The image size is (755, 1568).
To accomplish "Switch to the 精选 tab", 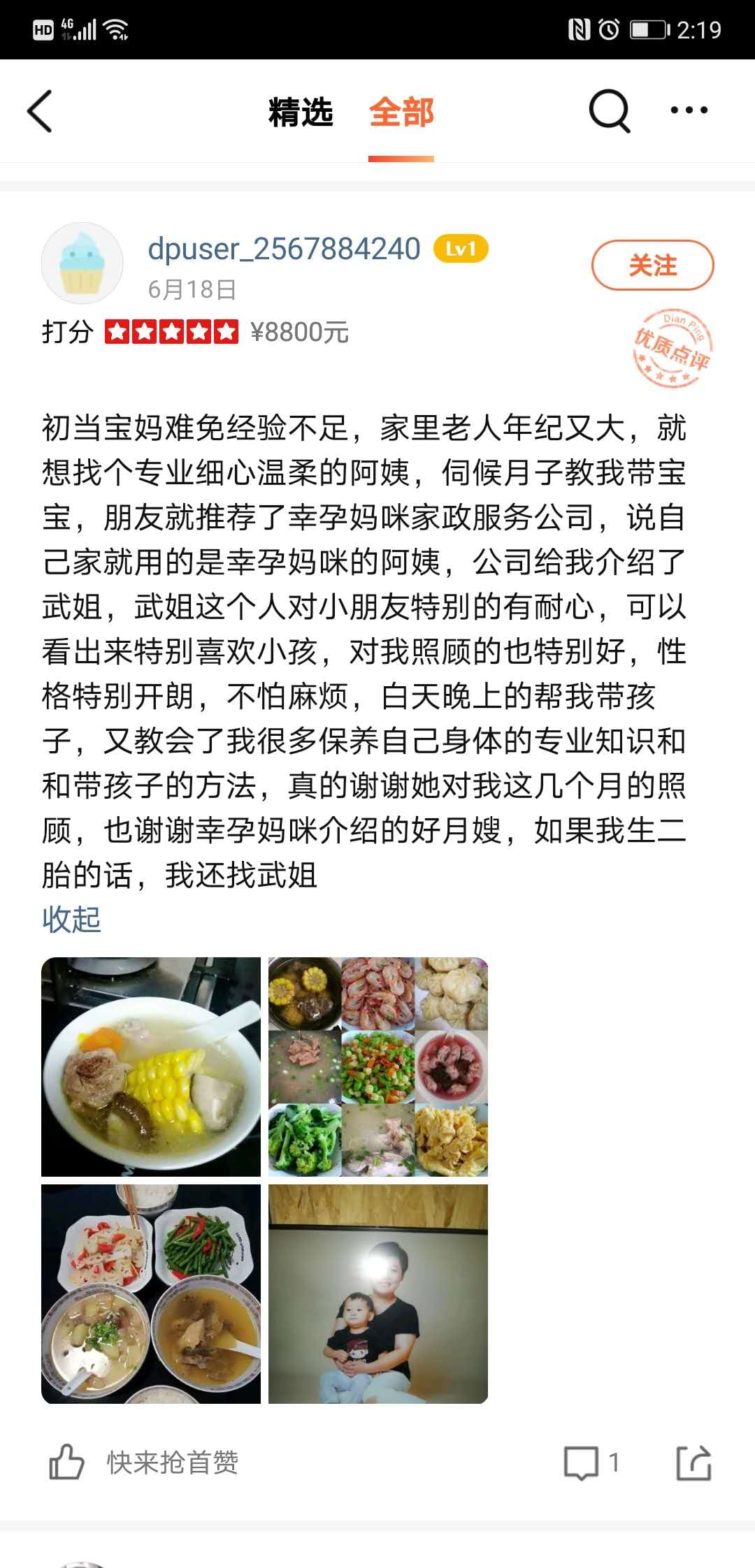I will click(301, 112).
